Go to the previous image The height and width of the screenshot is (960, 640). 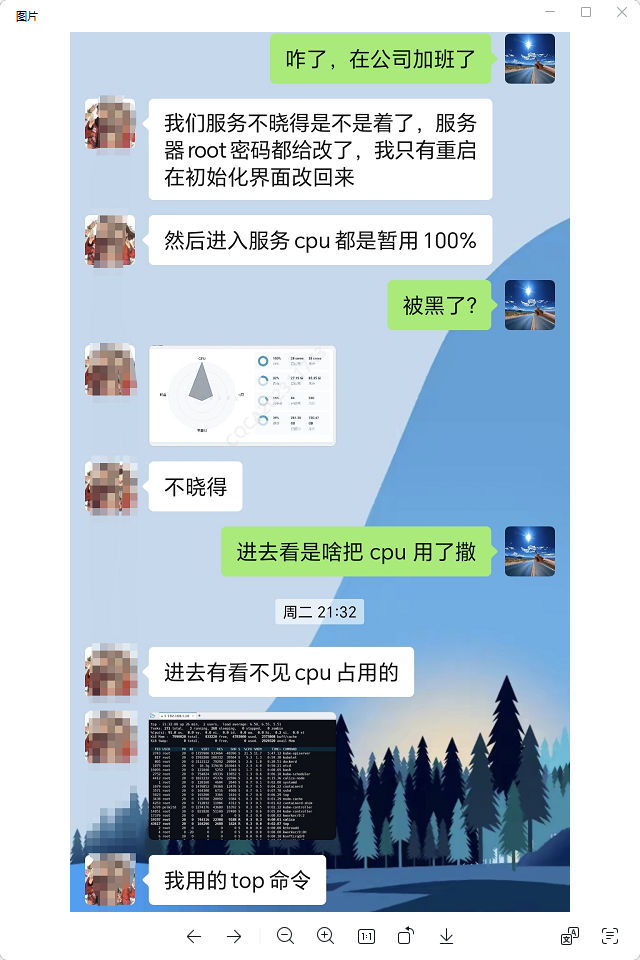click(x=194, y=936)
